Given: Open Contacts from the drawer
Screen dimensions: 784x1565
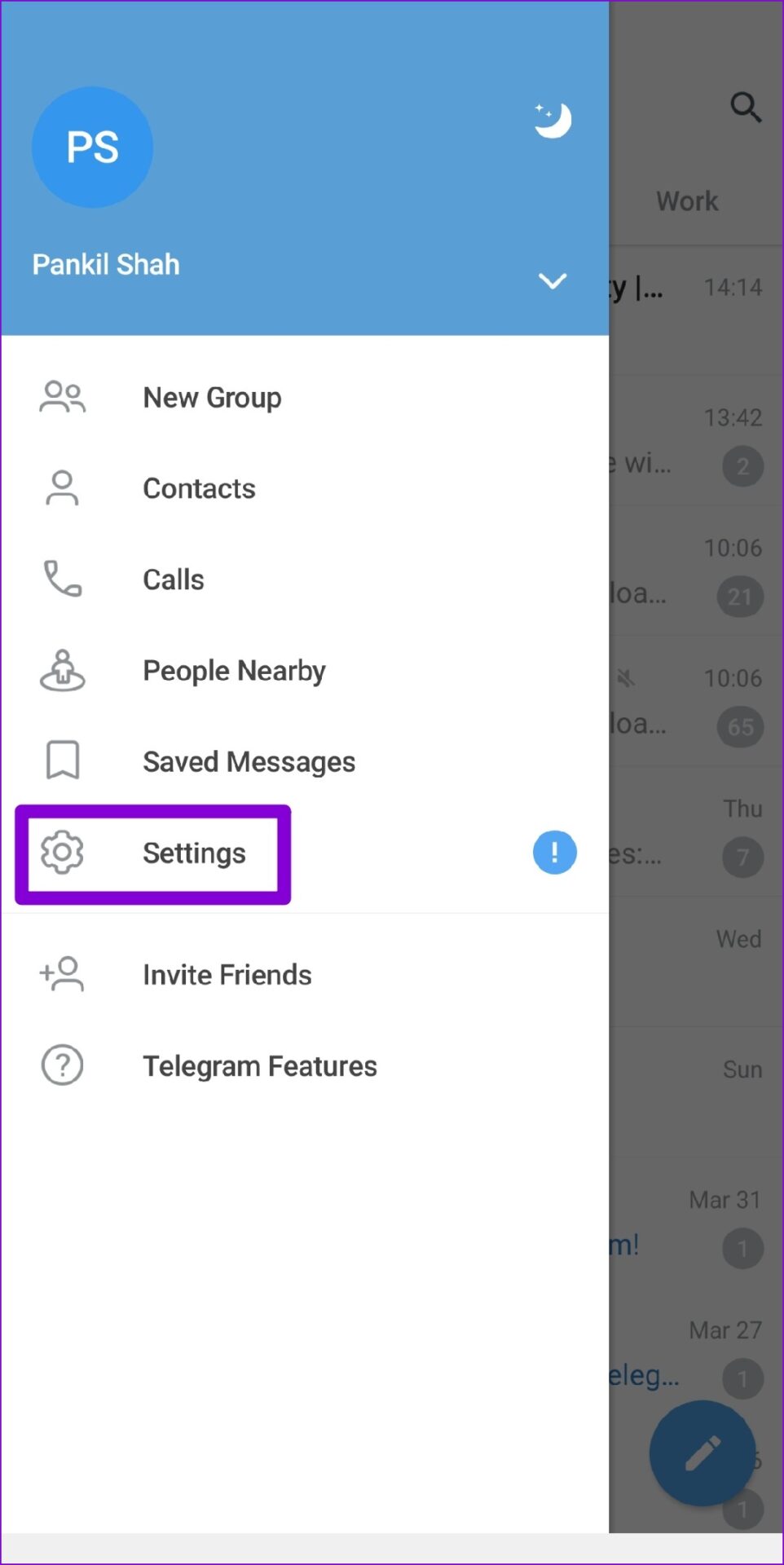Looking at the screenshot, I should [x=199, y=489].
